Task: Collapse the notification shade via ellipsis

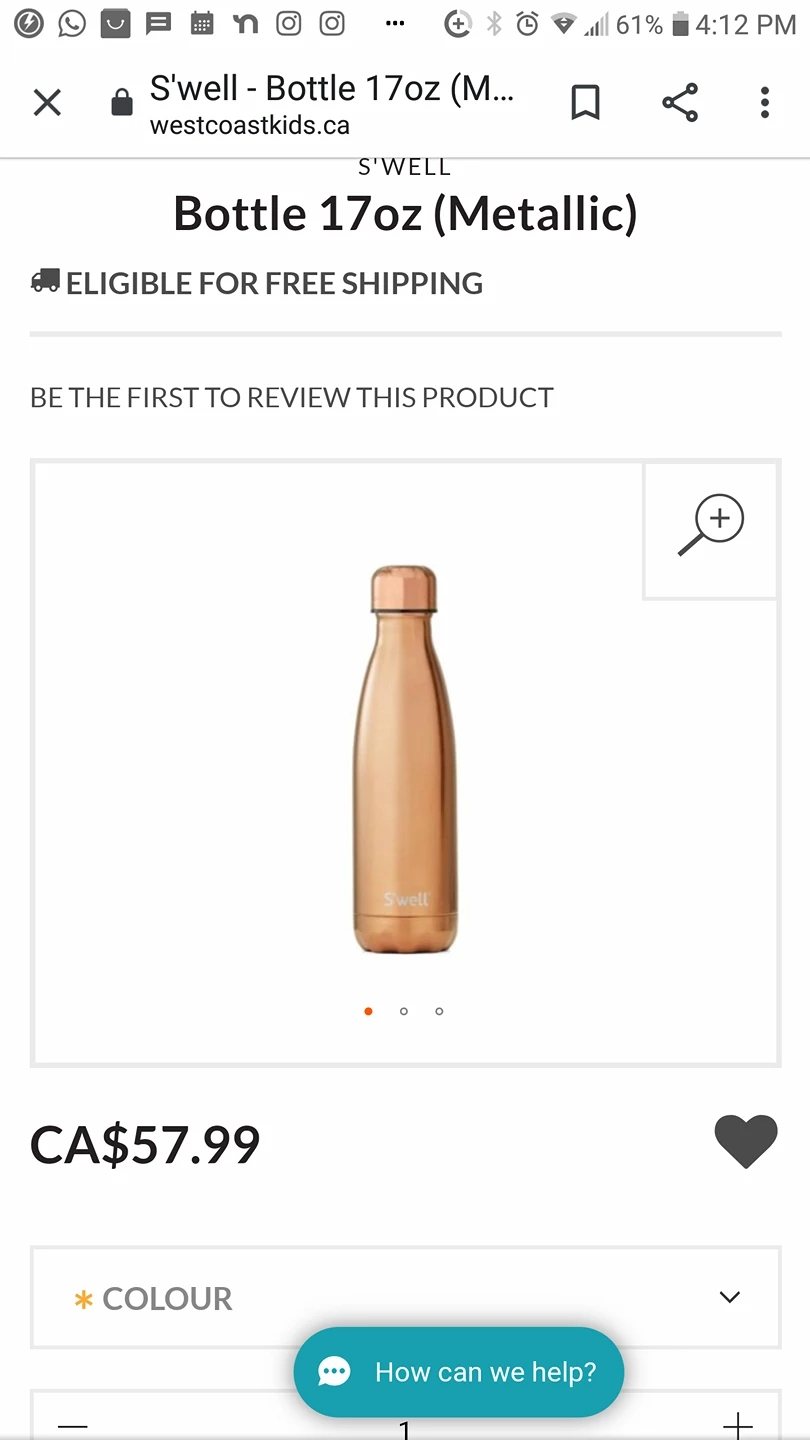Action: [x=394, y=23]
